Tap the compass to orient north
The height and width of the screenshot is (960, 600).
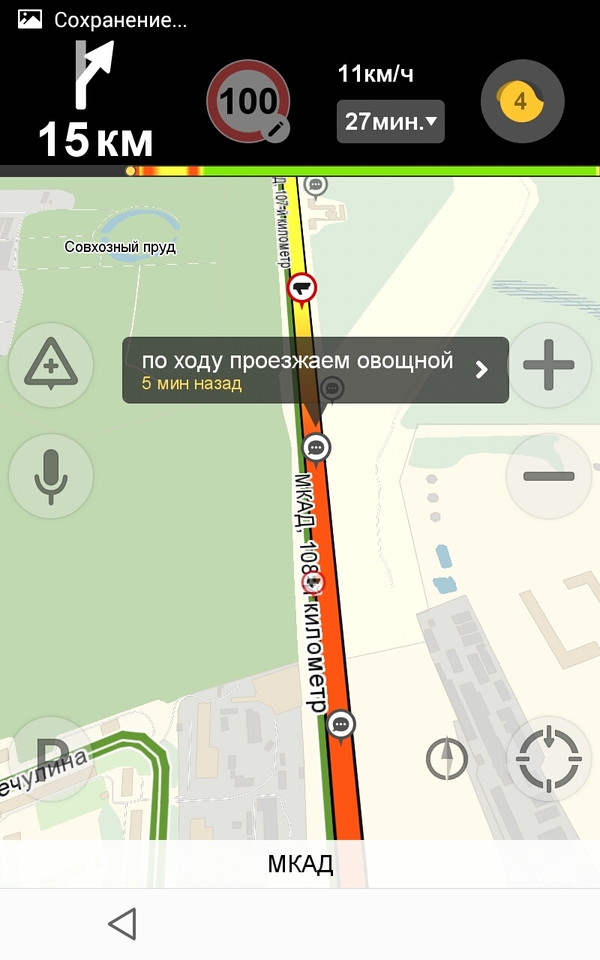point(447,759)
